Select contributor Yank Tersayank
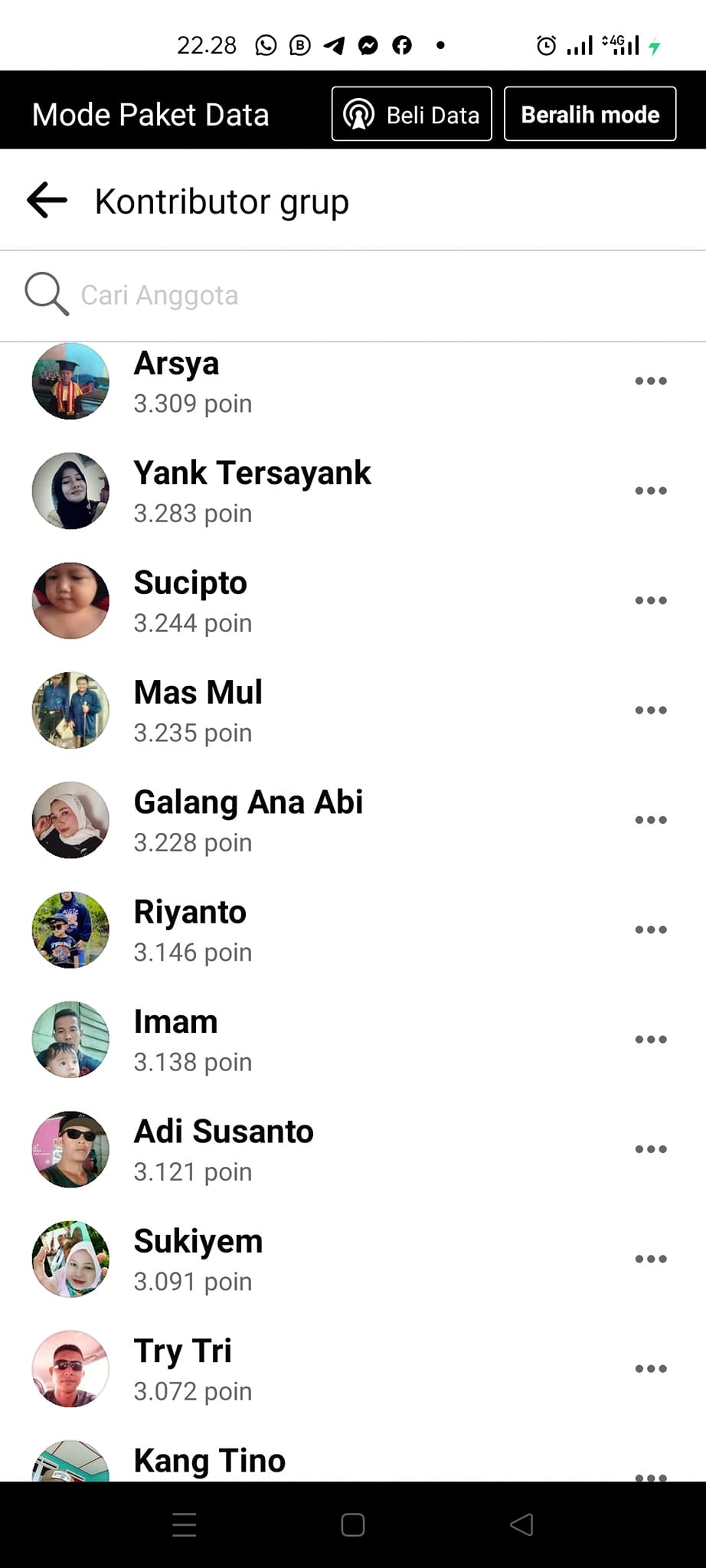This screenshot has width=706, height=1568. [252, 474]
